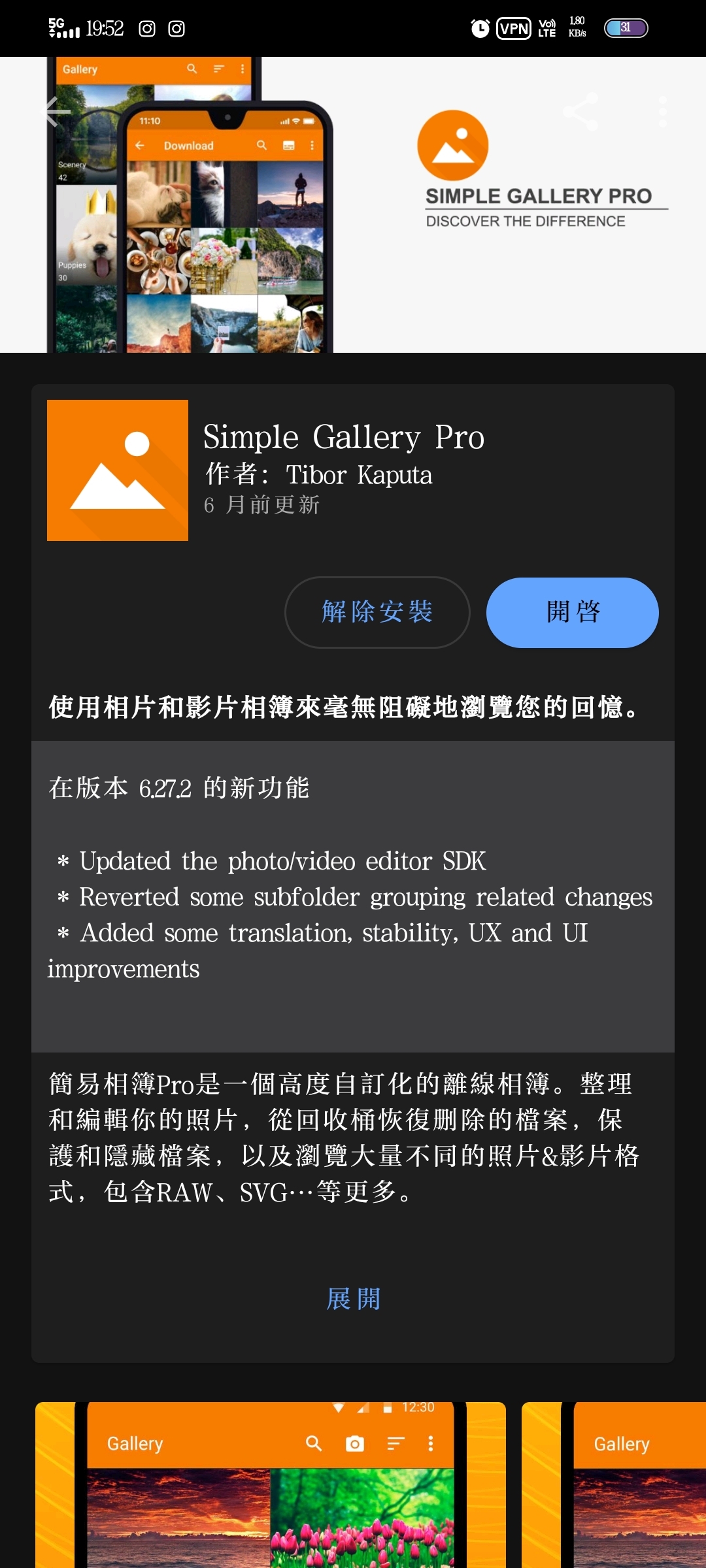This screenshot has height=1568, width=706.
Task: Open the three-dot overflow menu
Action: 662,112
